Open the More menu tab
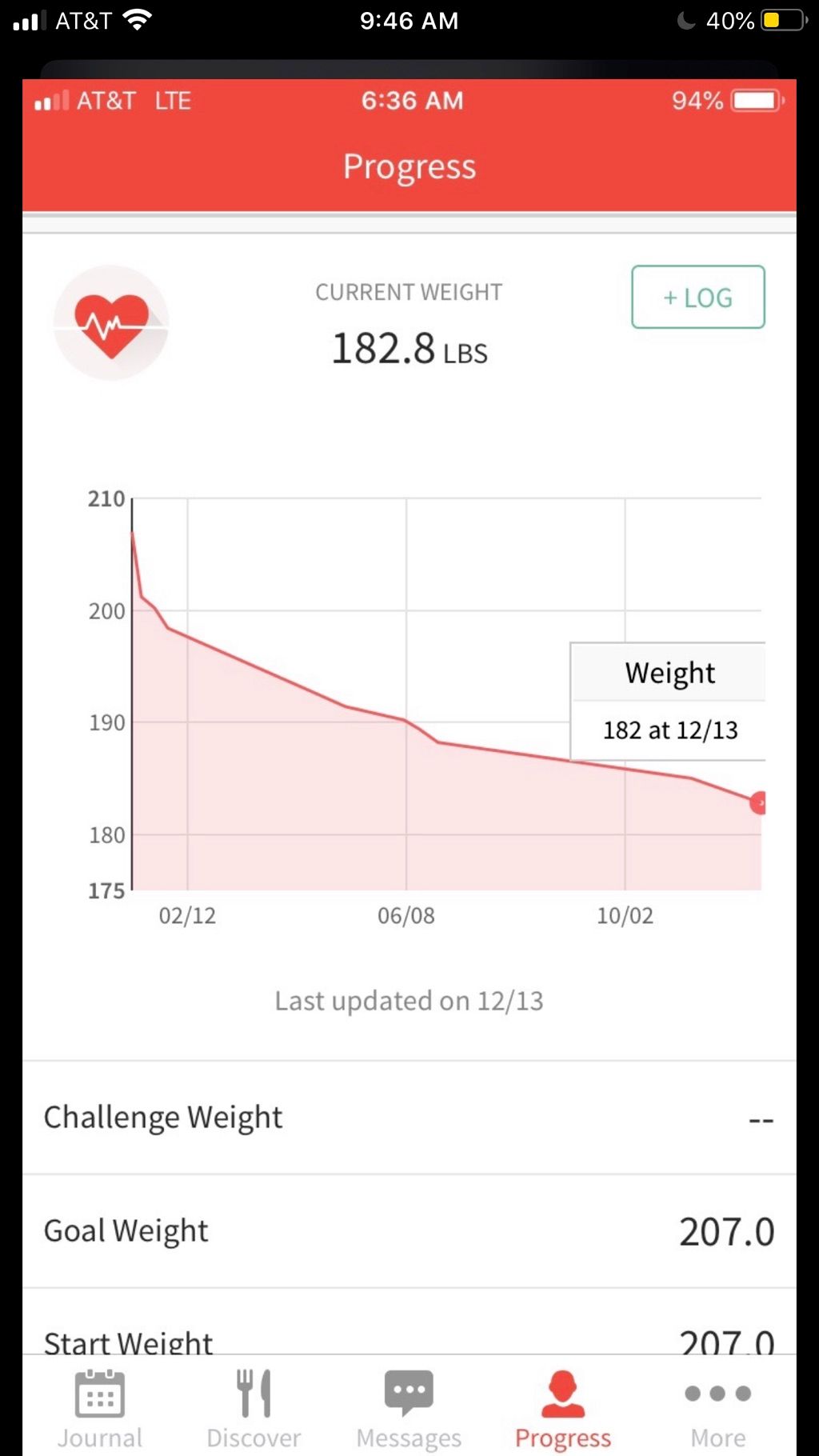 coord(717,1408)
